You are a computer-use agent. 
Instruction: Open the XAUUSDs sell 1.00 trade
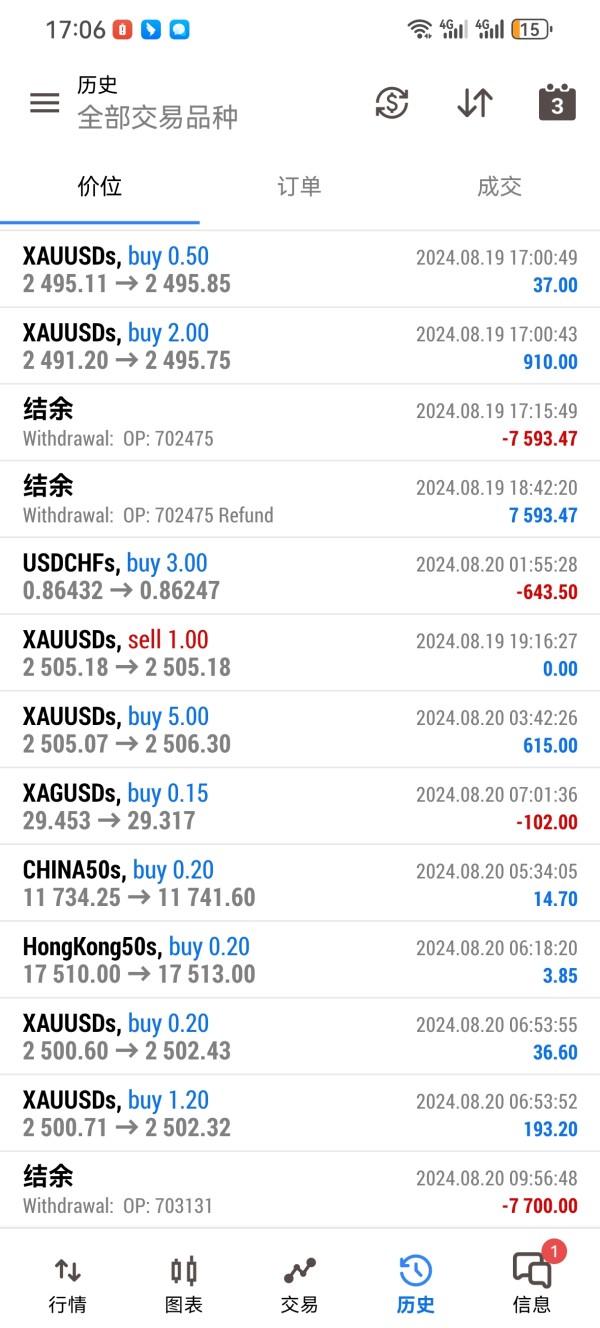tap(300, 653)
